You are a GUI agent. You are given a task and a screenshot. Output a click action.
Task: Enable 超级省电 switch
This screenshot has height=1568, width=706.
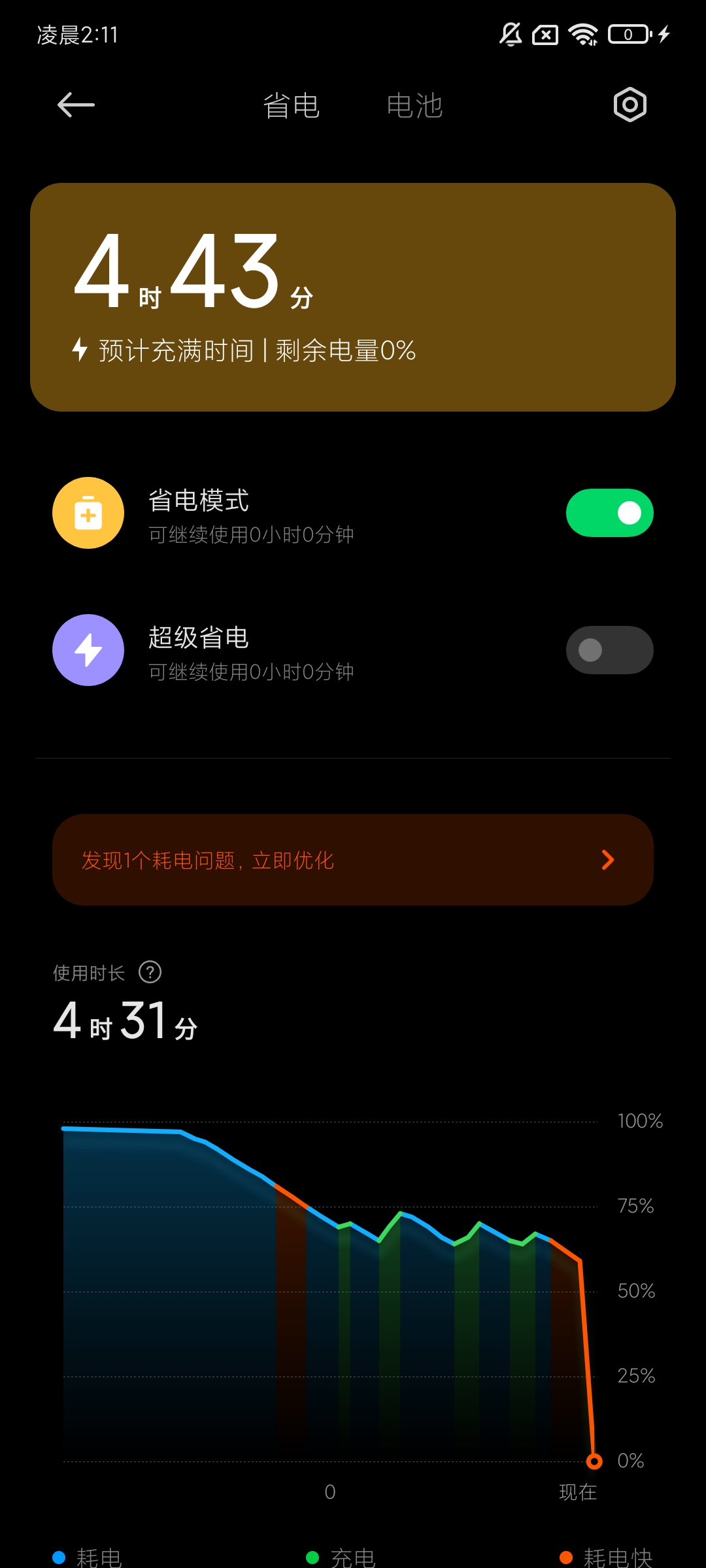pos(609,650)
